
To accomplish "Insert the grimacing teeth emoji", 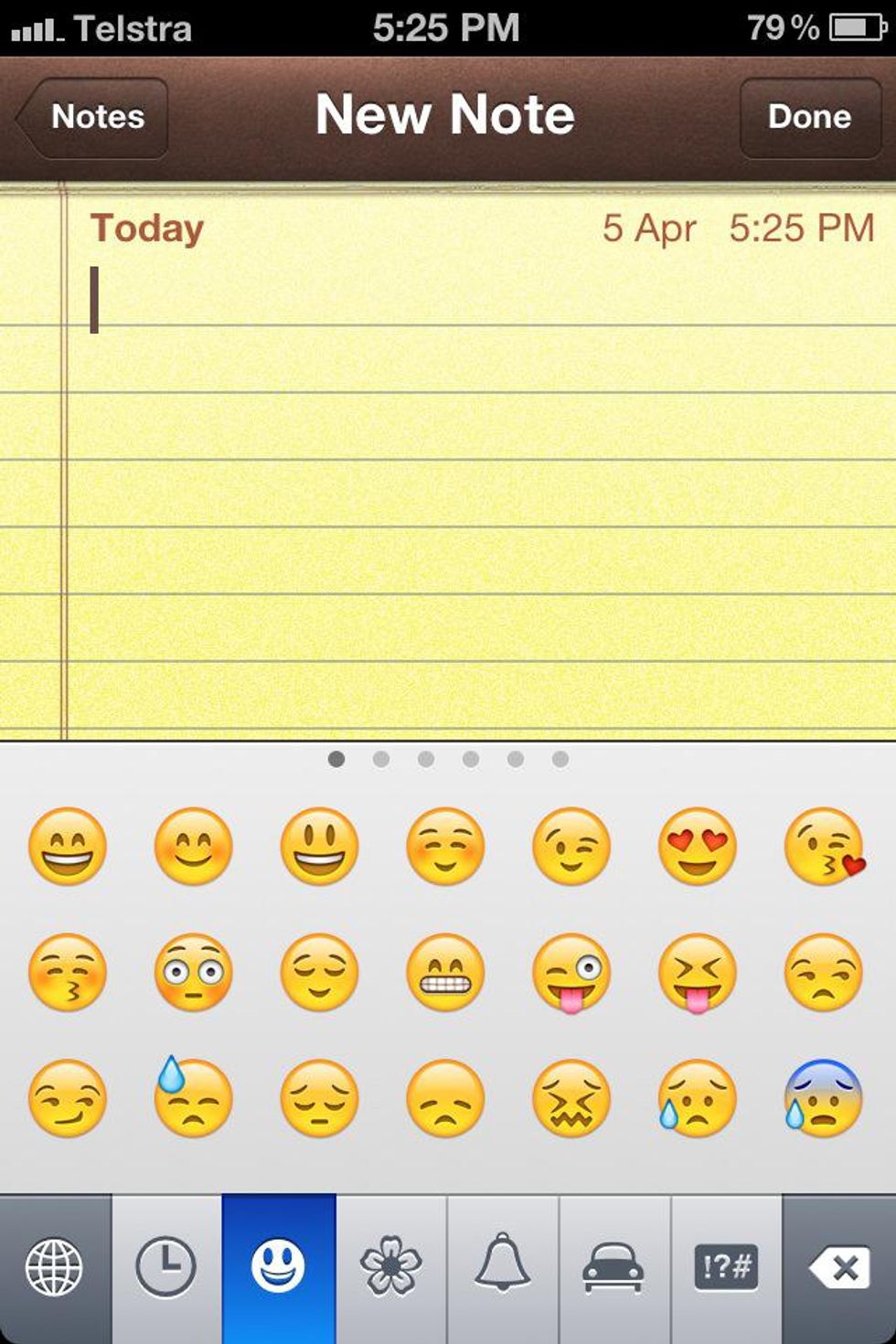I will coord(445,972).
